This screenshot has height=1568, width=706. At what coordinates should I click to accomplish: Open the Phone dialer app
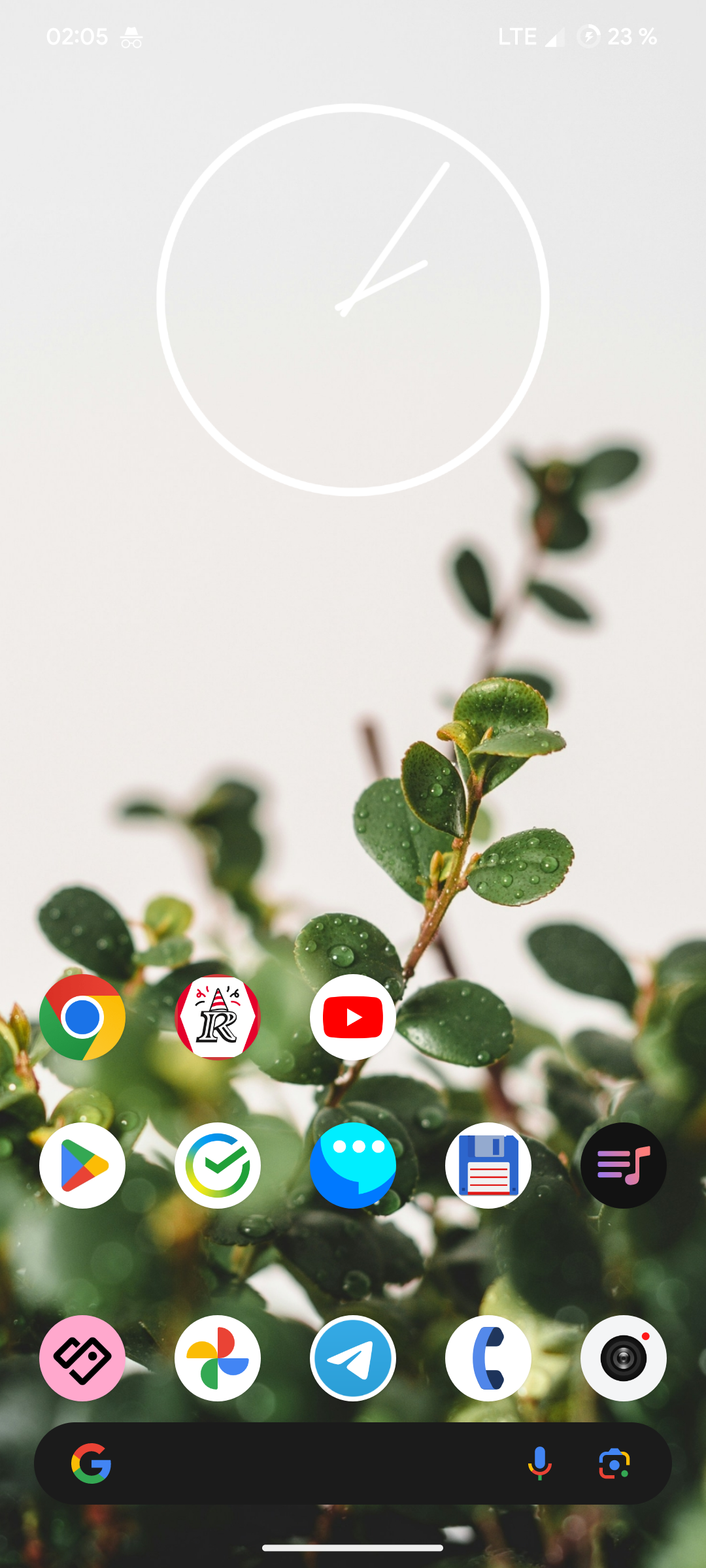[x=488, y=1358]
